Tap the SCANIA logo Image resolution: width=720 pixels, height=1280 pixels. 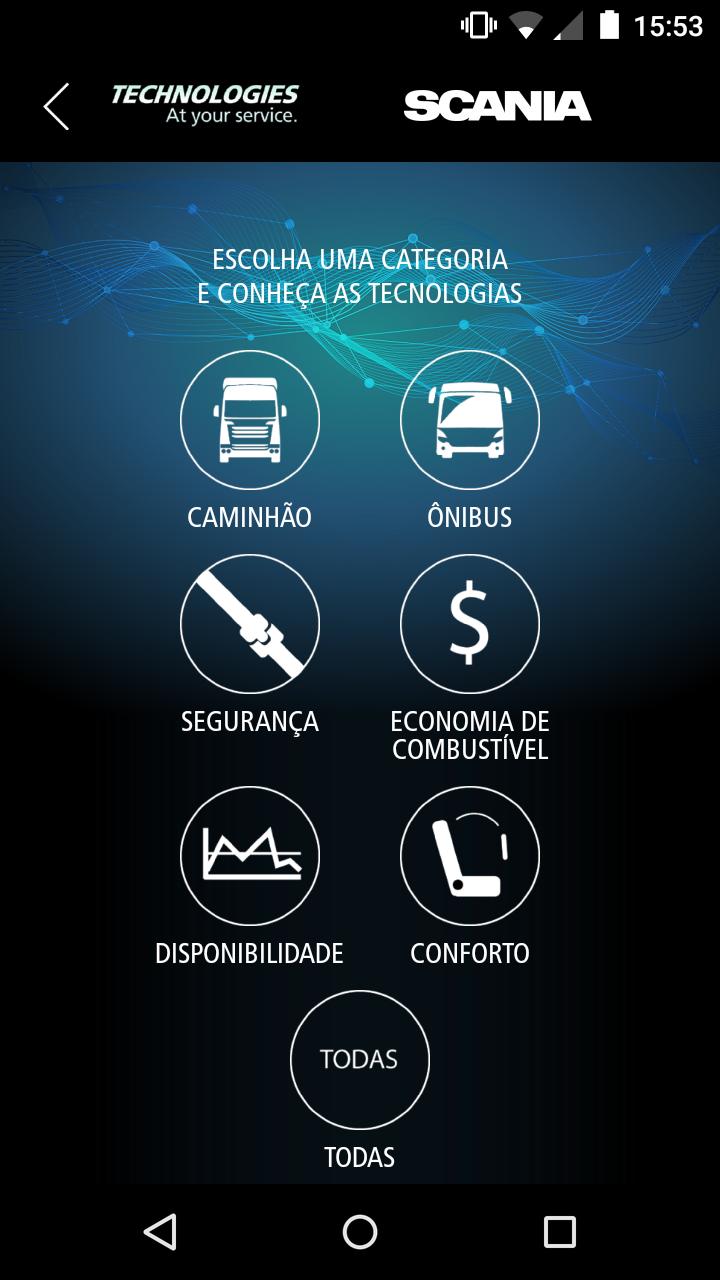coord(500,105)
